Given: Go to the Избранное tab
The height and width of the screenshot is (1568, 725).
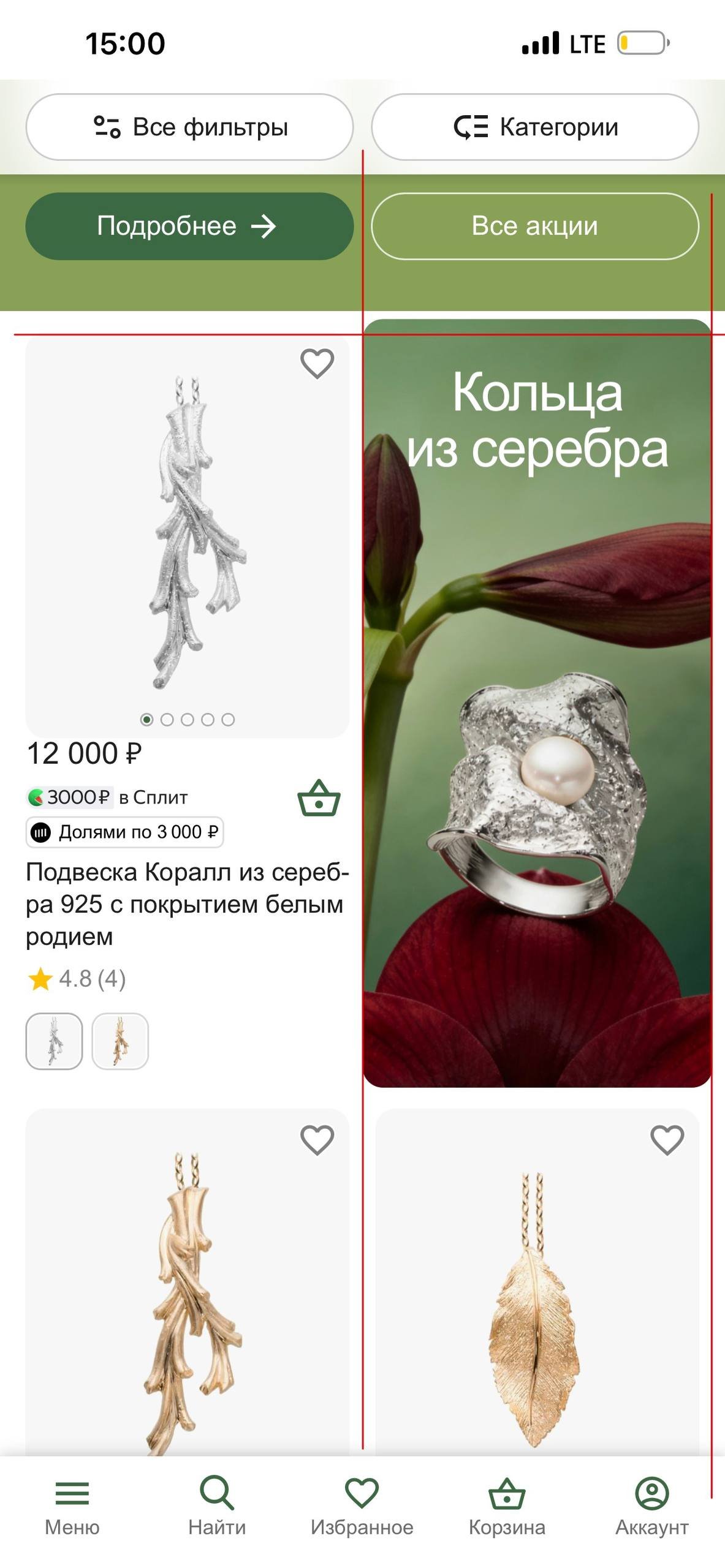Looking at the screenshot, I should click(x=362, y=1507).
